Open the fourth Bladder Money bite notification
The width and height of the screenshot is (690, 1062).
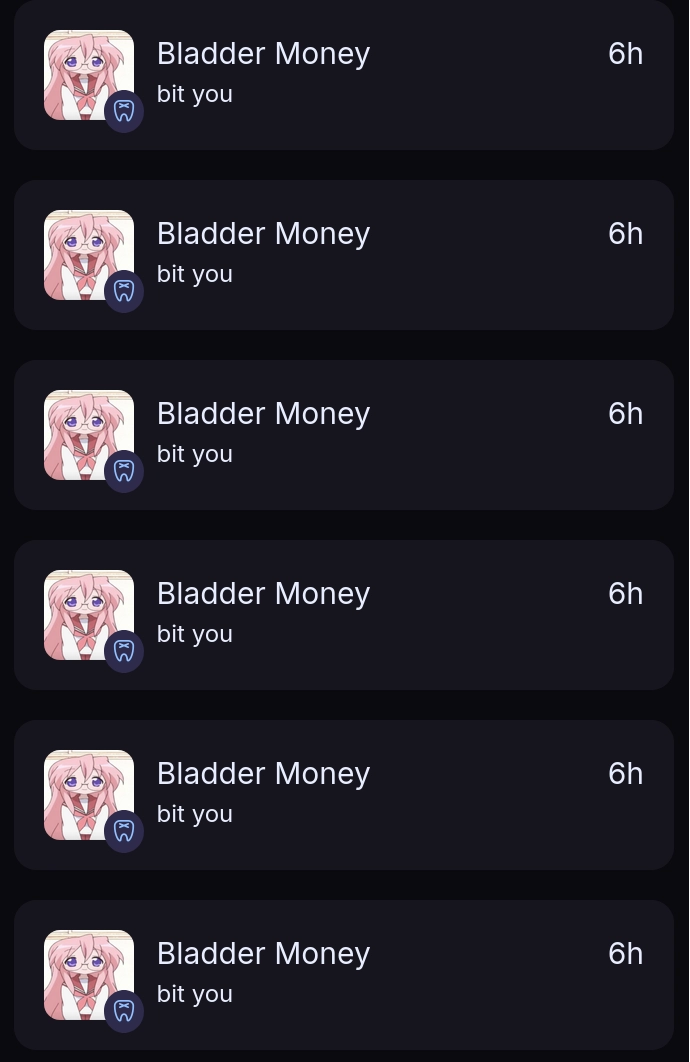tap(343, 615)
